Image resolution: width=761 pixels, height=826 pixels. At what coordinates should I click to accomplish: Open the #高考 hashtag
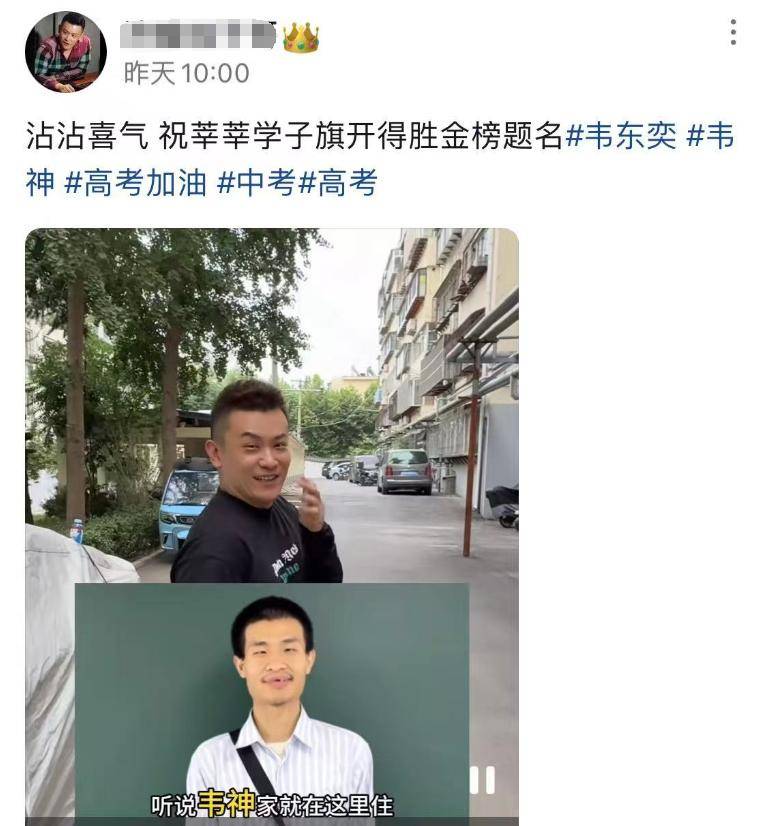click(339, 183)
